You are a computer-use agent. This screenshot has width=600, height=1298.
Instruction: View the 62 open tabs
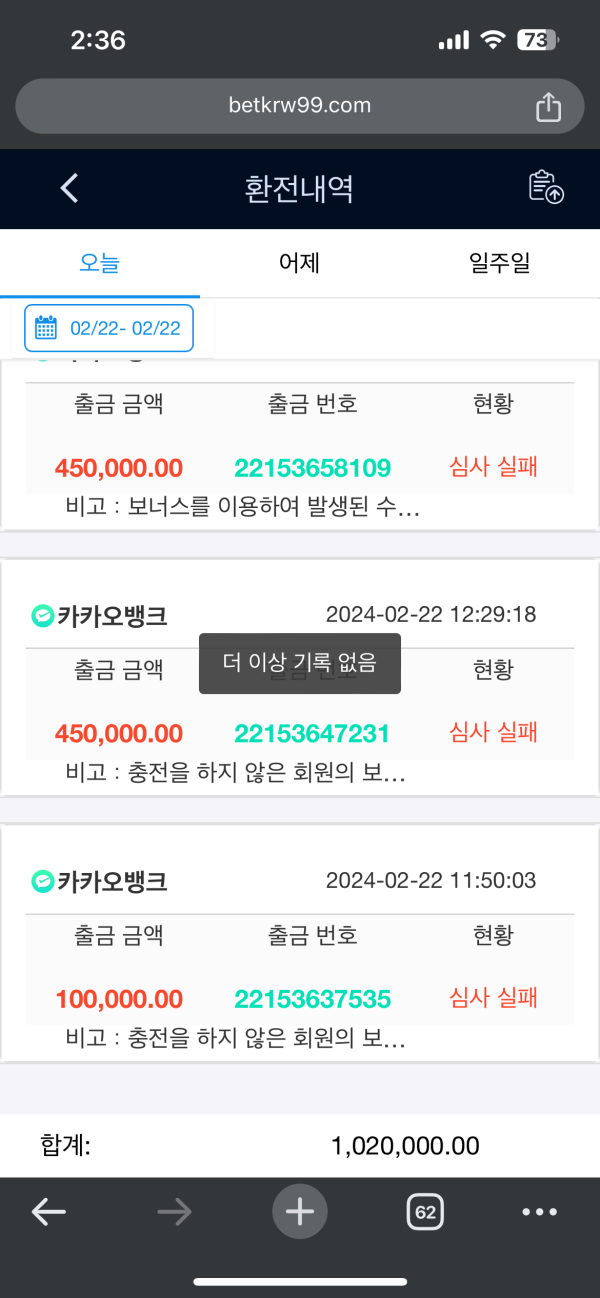pos(425,1212)
